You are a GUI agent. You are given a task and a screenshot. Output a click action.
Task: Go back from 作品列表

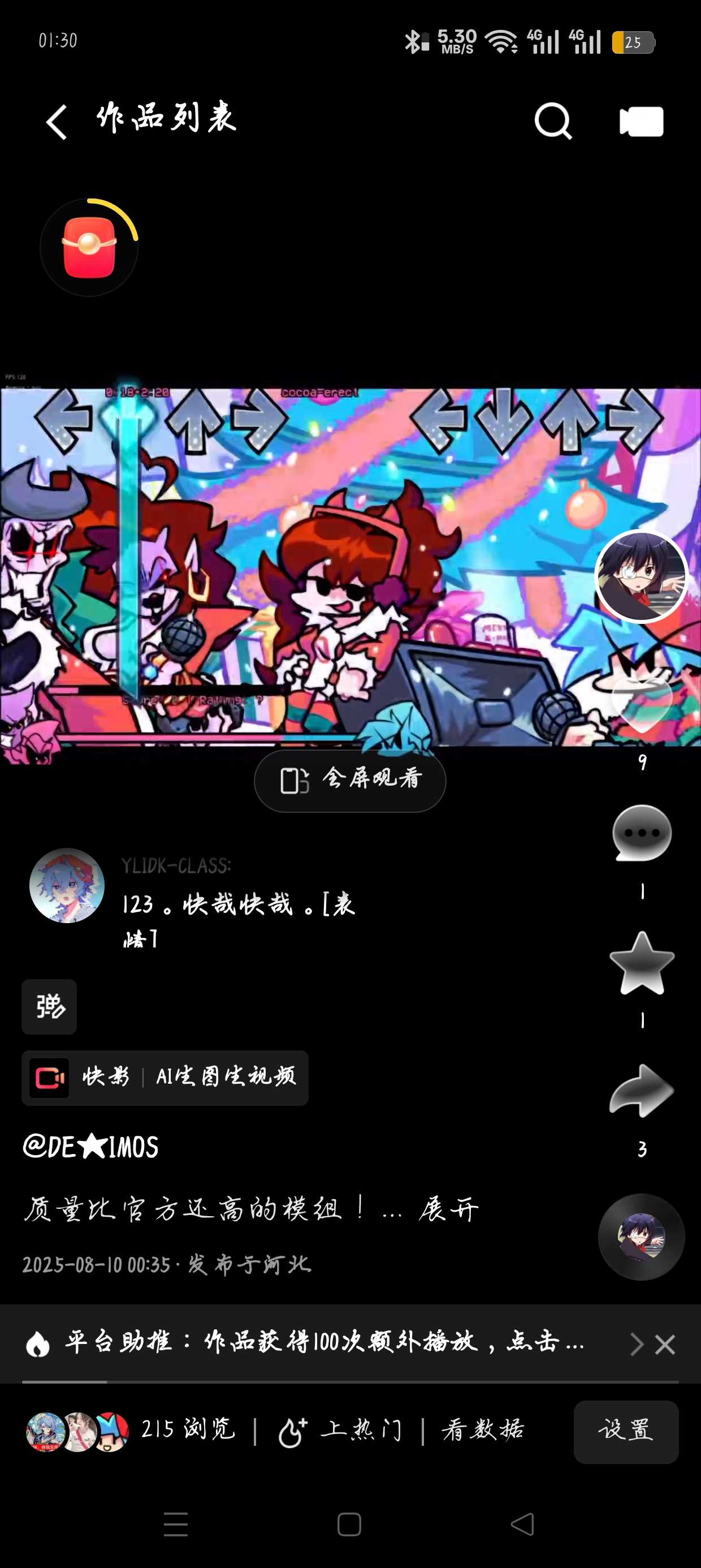pyautogui.click(x=57, y=122)
